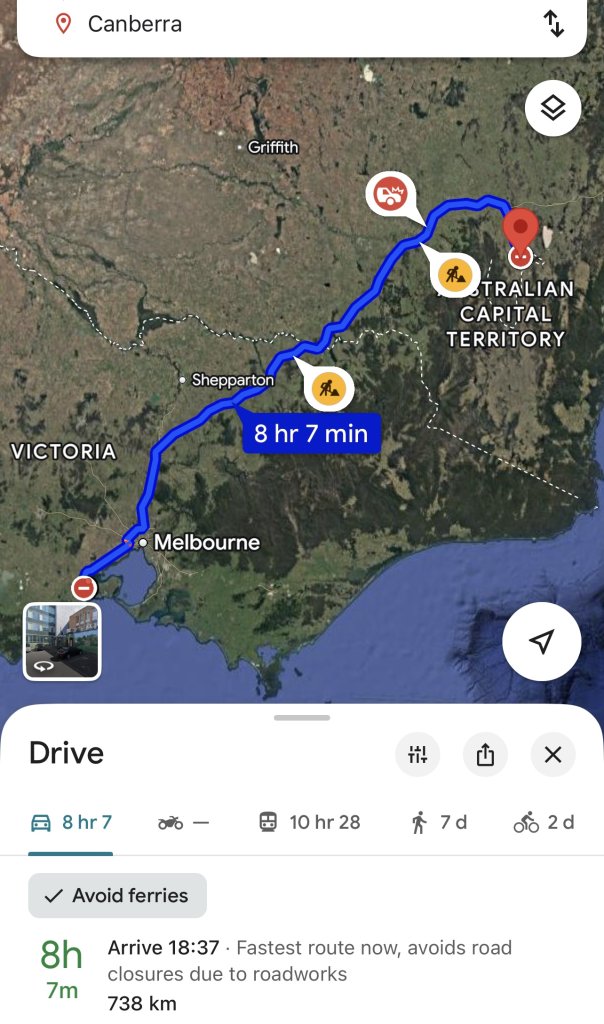Share the driving directions

pyautogui.click(x=485, y=754)
